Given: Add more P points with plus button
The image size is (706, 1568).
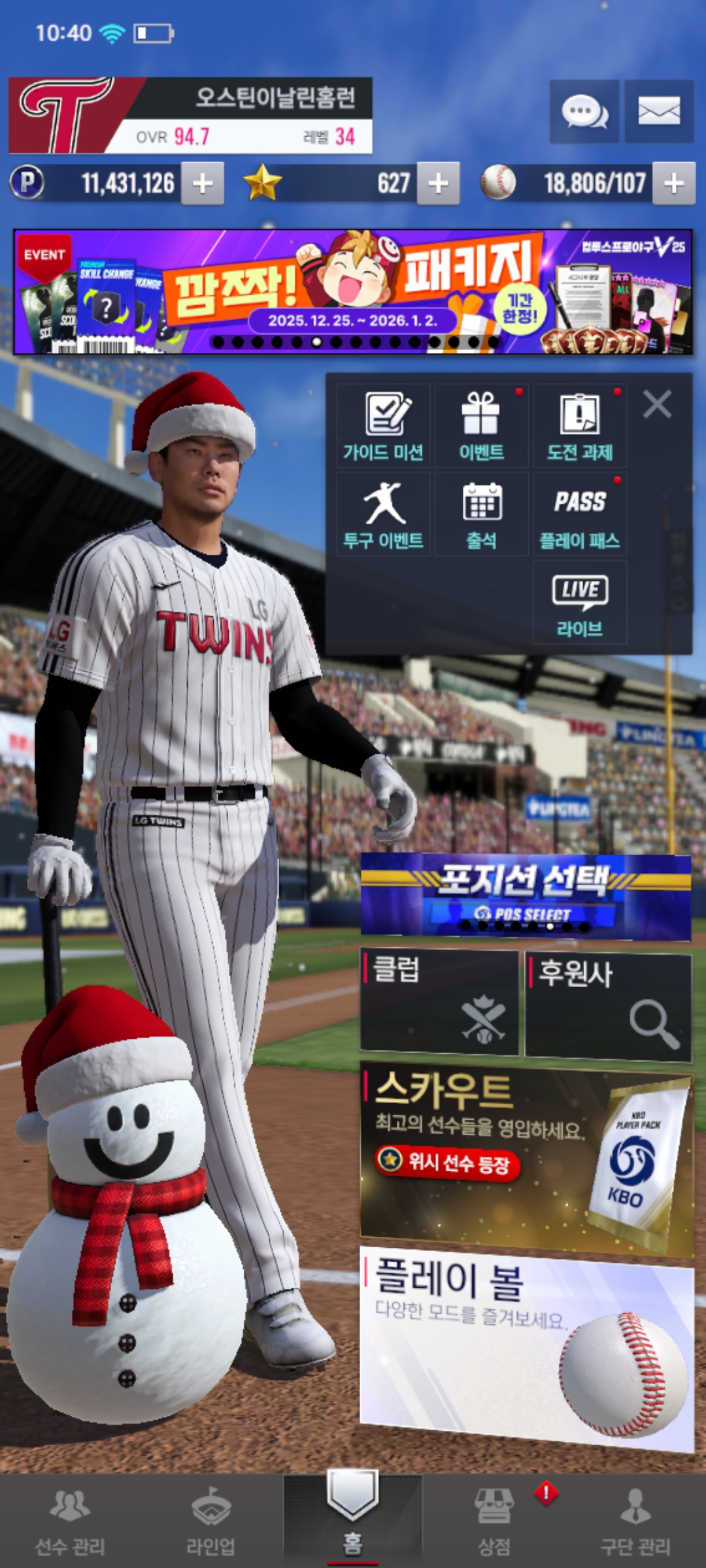Looking at the screenshot, I should click(203, 184).
